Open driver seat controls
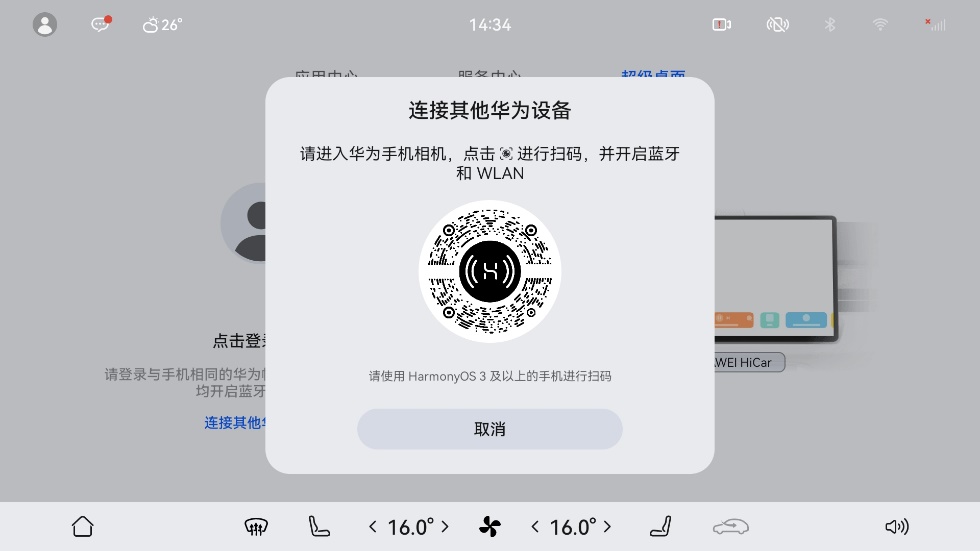This screenshot has height=551, width=980. (318, 526)
